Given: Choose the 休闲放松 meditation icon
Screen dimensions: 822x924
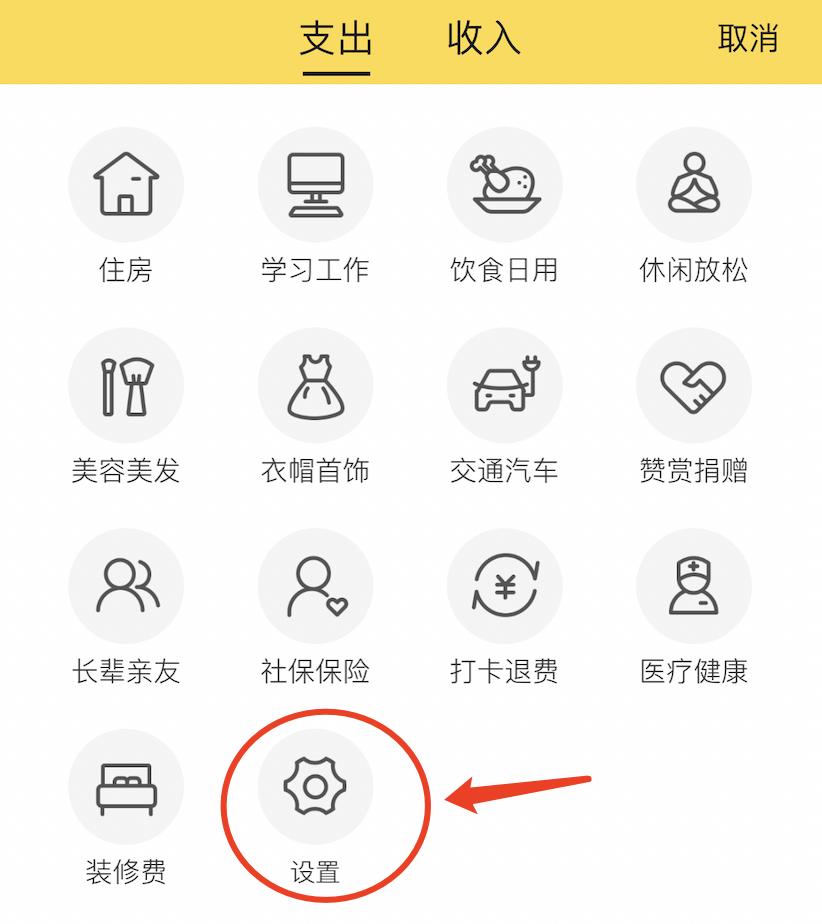Looking at the screenshot, I should (694, 184).
